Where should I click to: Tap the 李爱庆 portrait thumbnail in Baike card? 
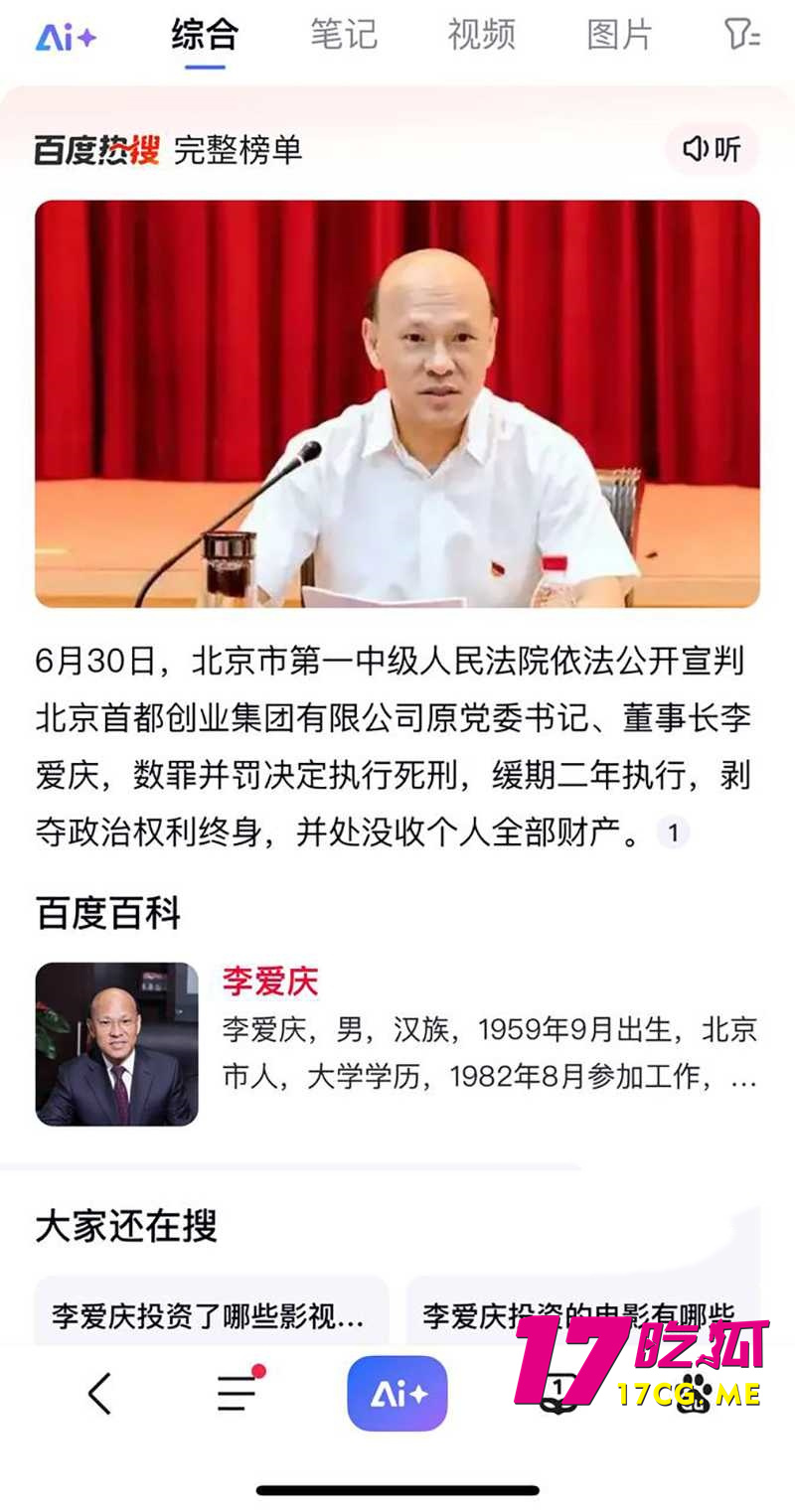(x=117, y=1042)
